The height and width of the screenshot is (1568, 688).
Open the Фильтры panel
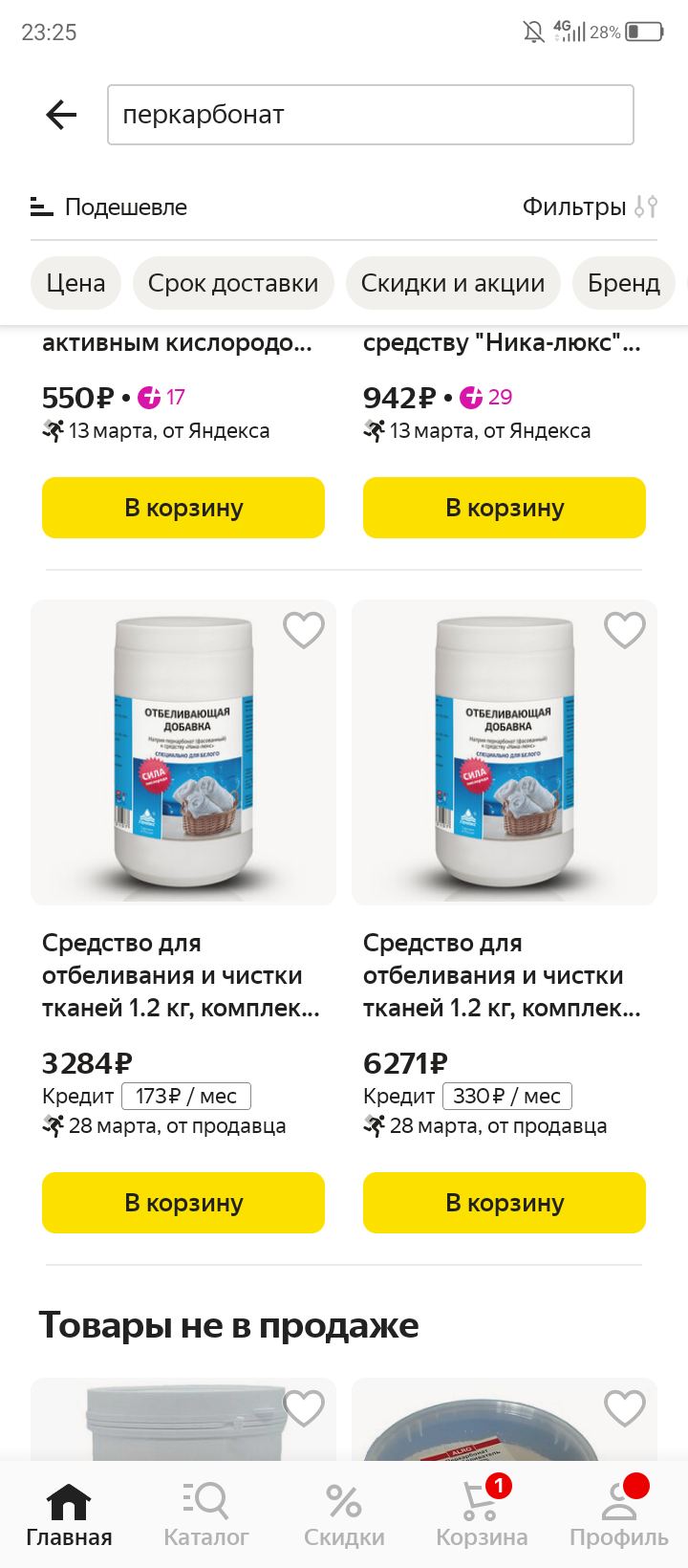pos(589,207)
